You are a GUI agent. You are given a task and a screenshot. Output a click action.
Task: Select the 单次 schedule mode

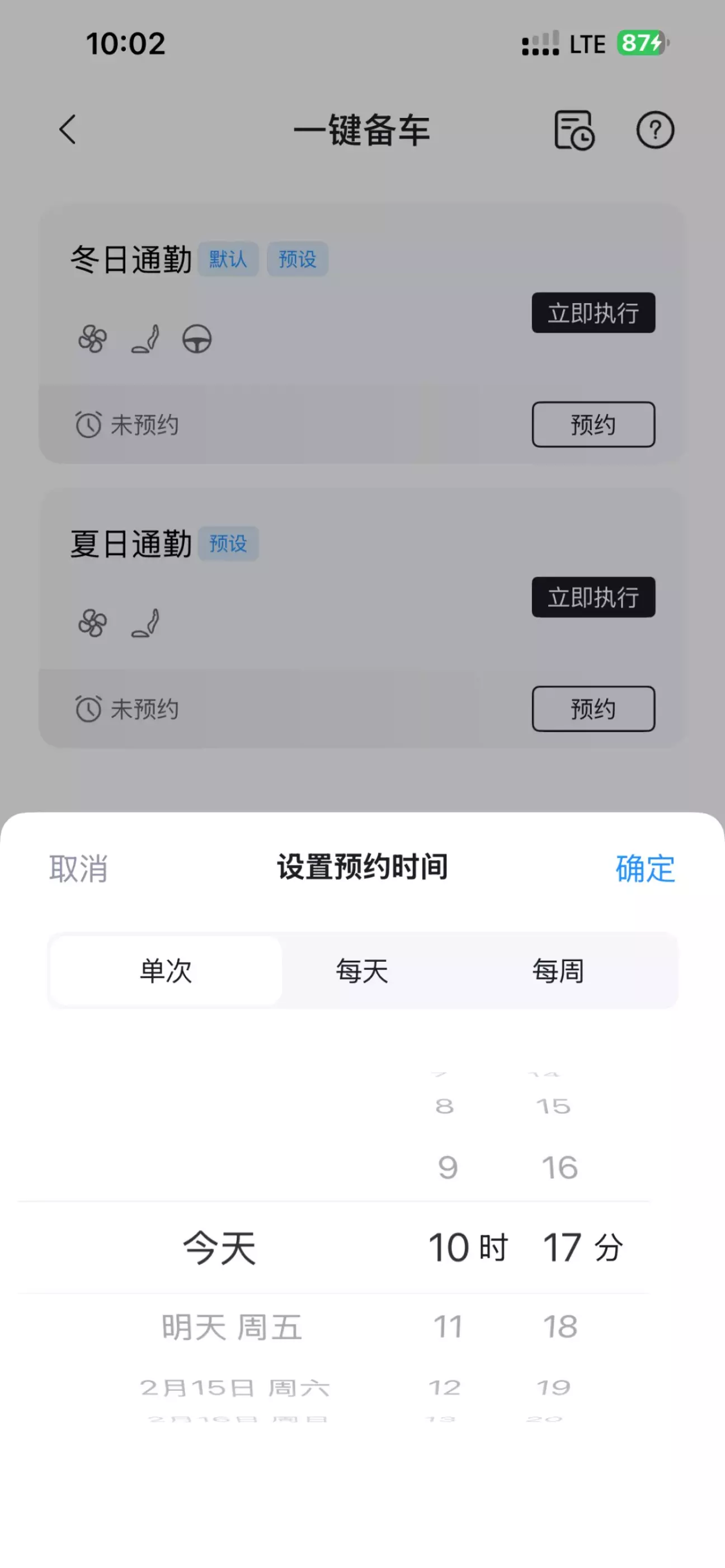166,970
